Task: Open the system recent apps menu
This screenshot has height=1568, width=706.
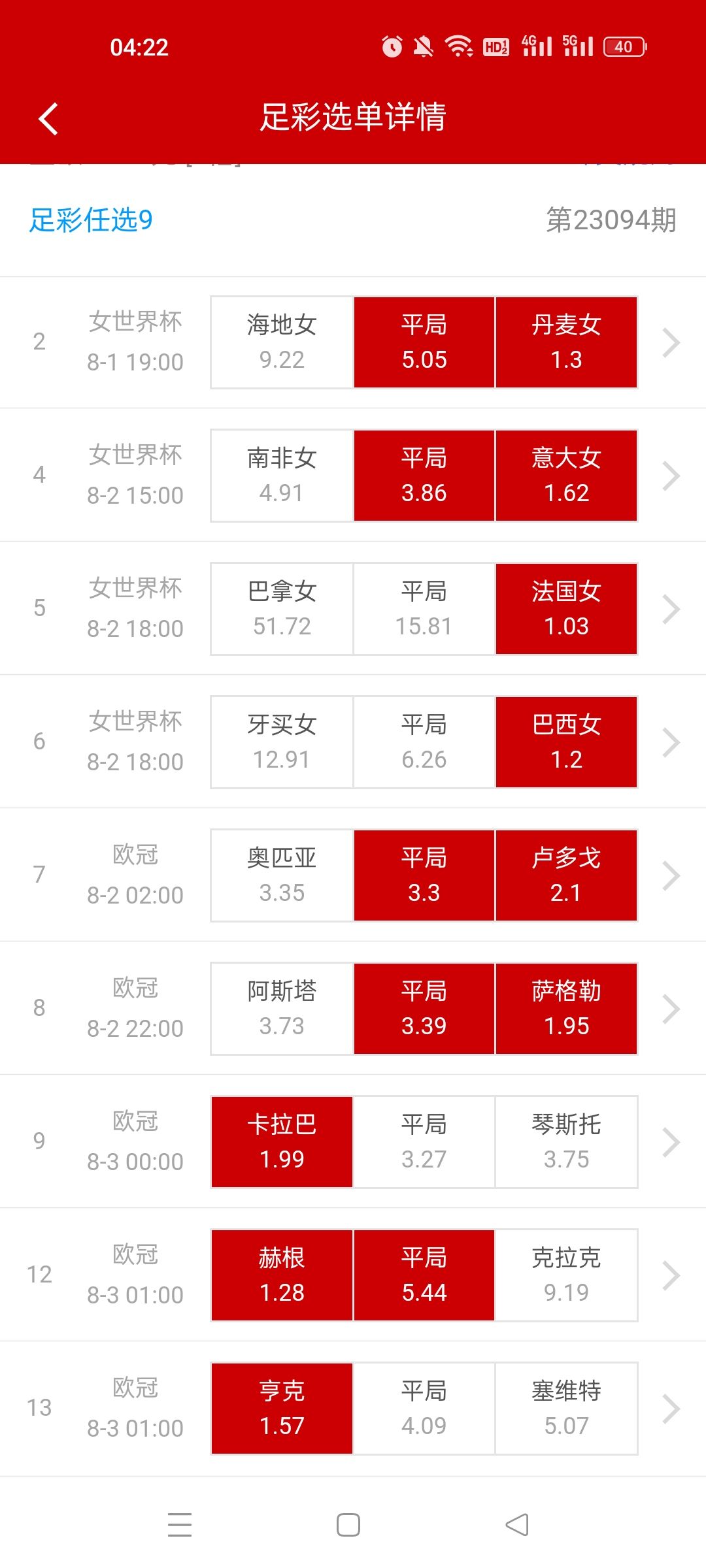Action: click(x=180, y=1525)
